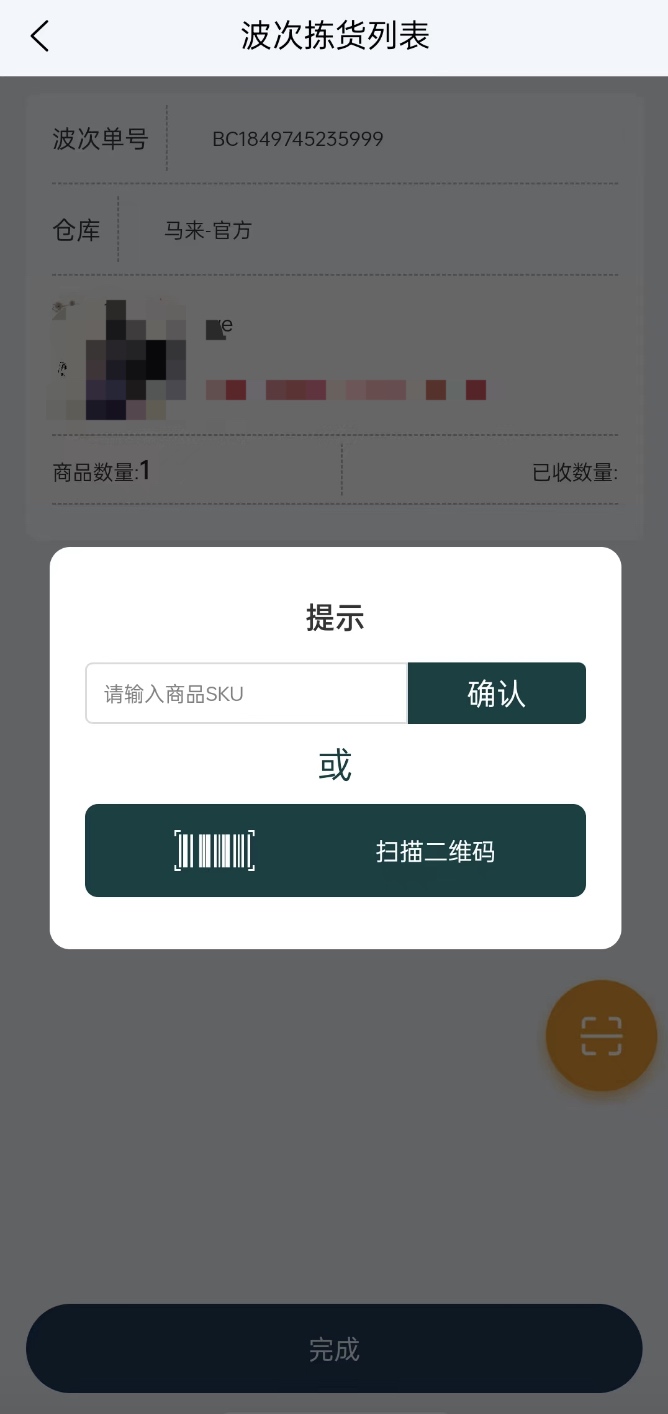This screenshot has height=1414, width=668.
Task: Tap the 请输入商品SKU input field
Action: click(x=246, y=693)
